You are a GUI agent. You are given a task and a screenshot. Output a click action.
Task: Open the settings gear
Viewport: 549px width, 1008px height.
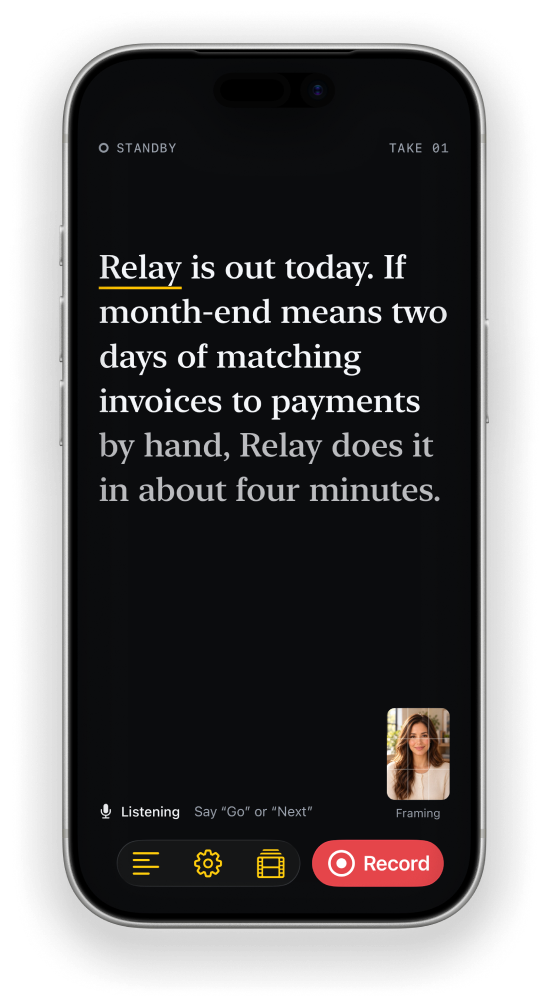(x=208, y=863)
